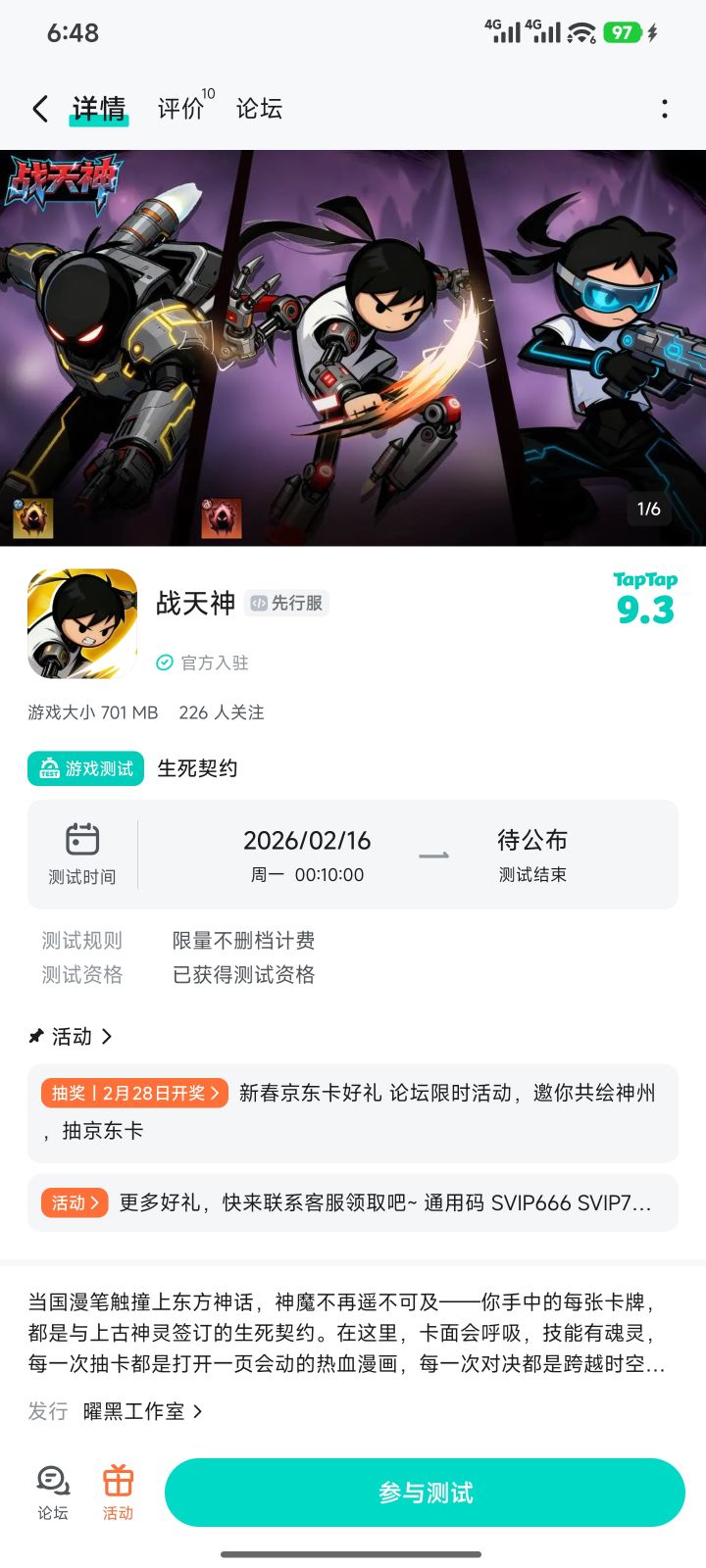Tap the pin icon next to 活动
This screenshot has height=1568, width=706.
point(35,1036)
